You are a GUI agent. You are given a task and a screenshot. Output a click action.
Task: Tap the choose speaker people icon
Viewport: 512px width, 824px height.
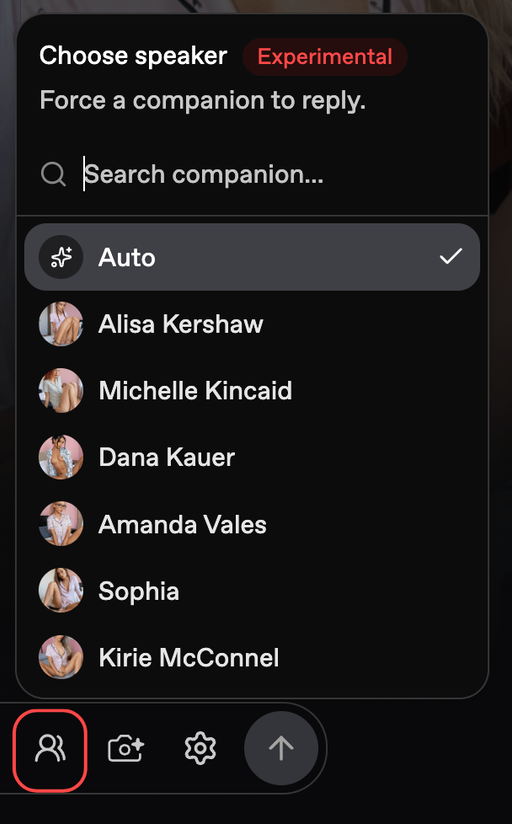[50, 748]
